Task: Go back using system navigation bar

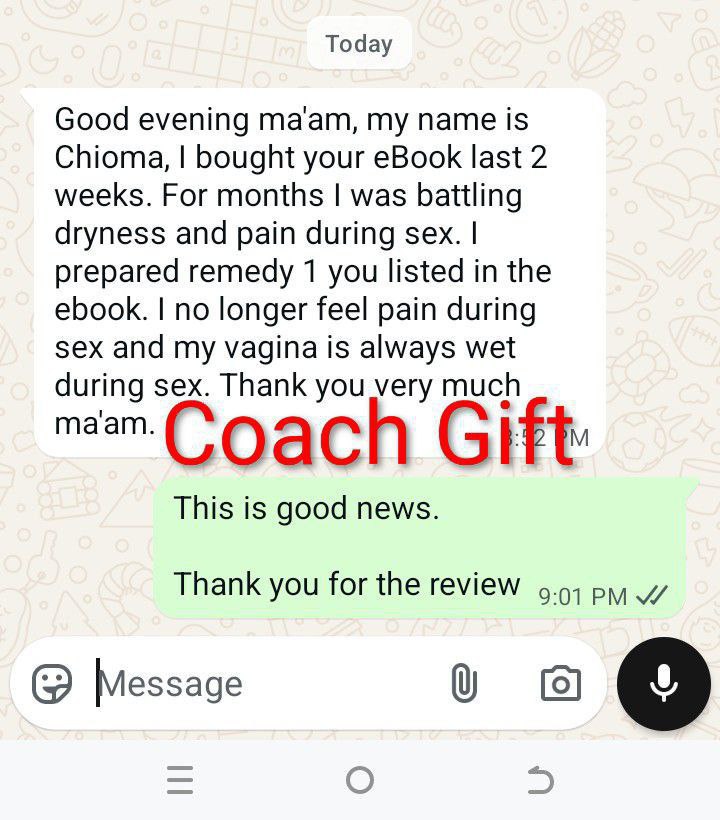Action: pos(540,780)
